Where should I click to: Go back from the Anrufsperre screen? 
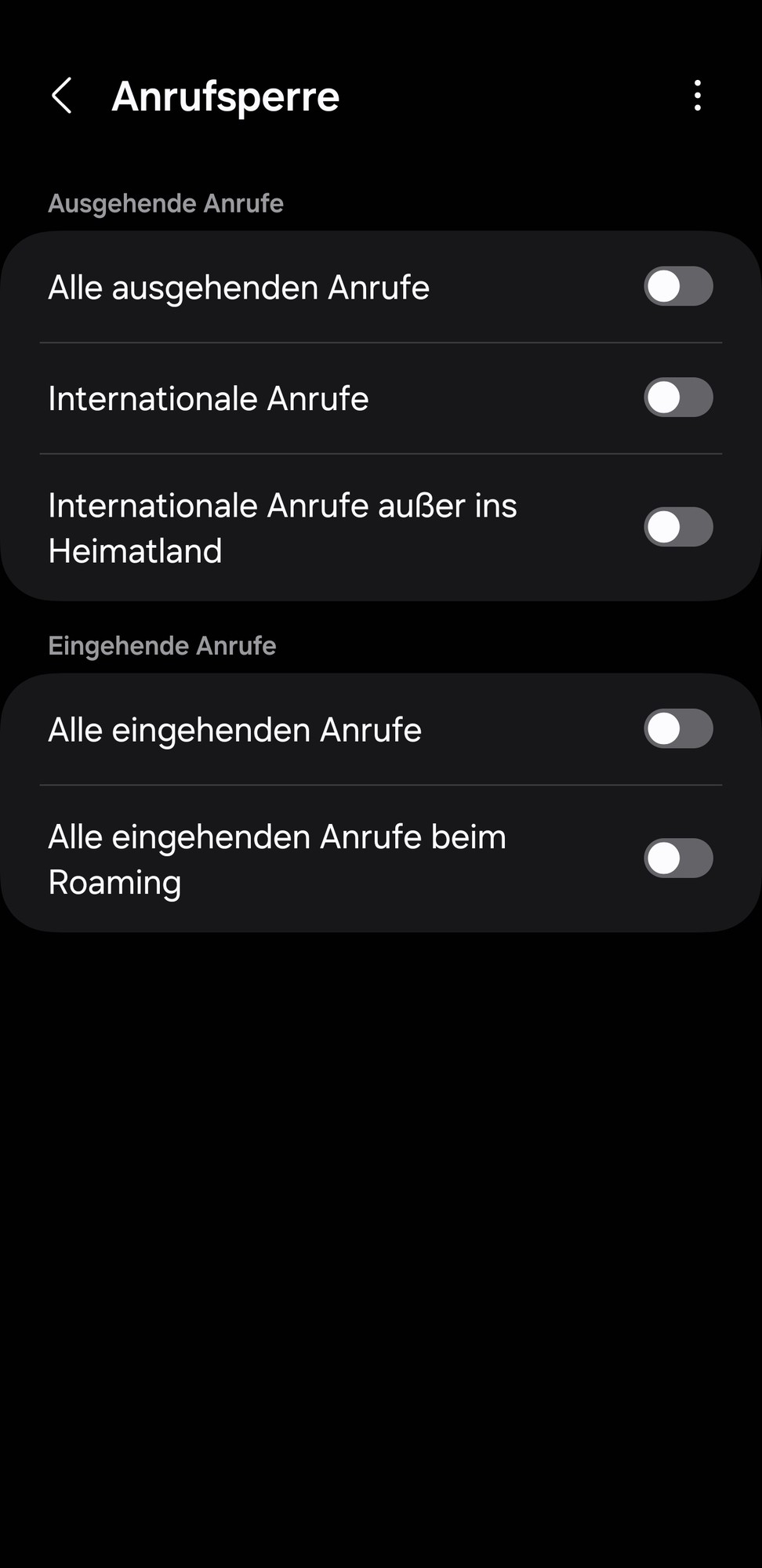click(62, 96)
